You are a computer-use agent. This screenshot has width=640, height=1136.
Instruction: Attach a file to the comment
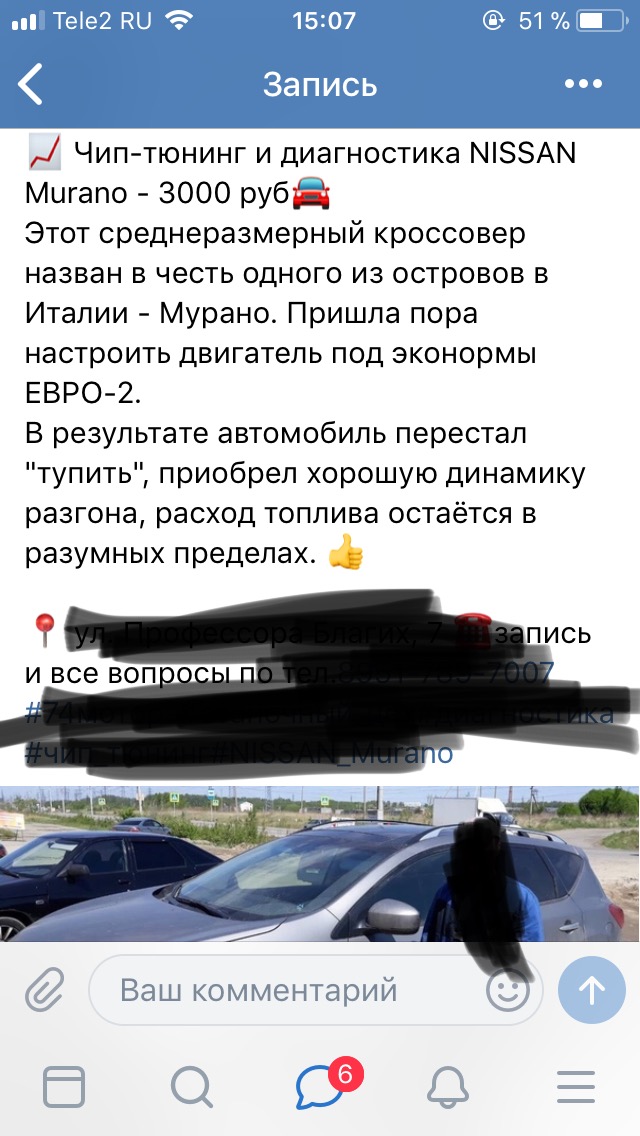pyautogui.click(x=43, y=990)
